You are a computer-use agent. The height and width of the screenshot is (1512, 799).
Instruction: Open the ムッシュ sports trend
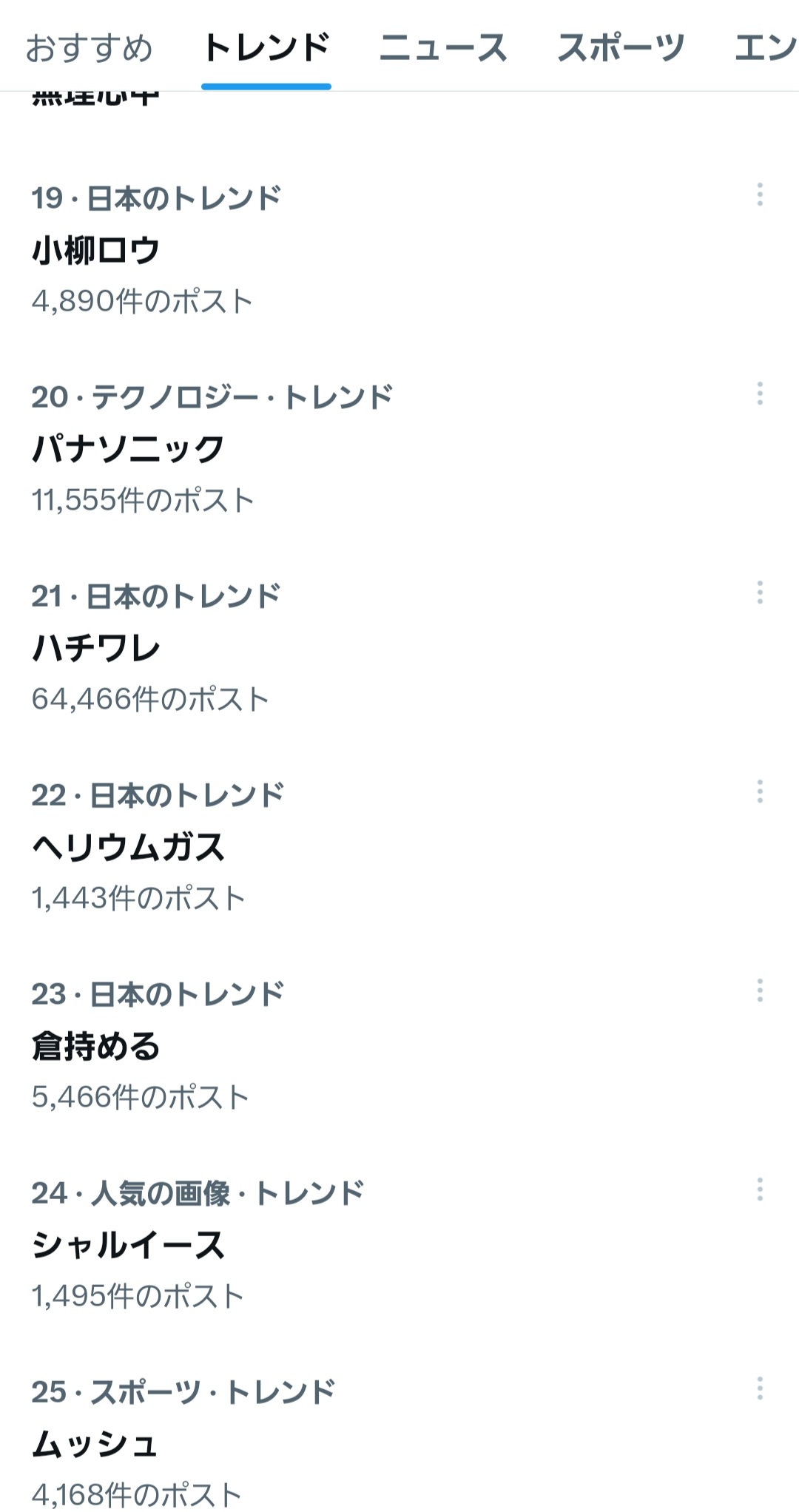click(x=399, y=1441)
